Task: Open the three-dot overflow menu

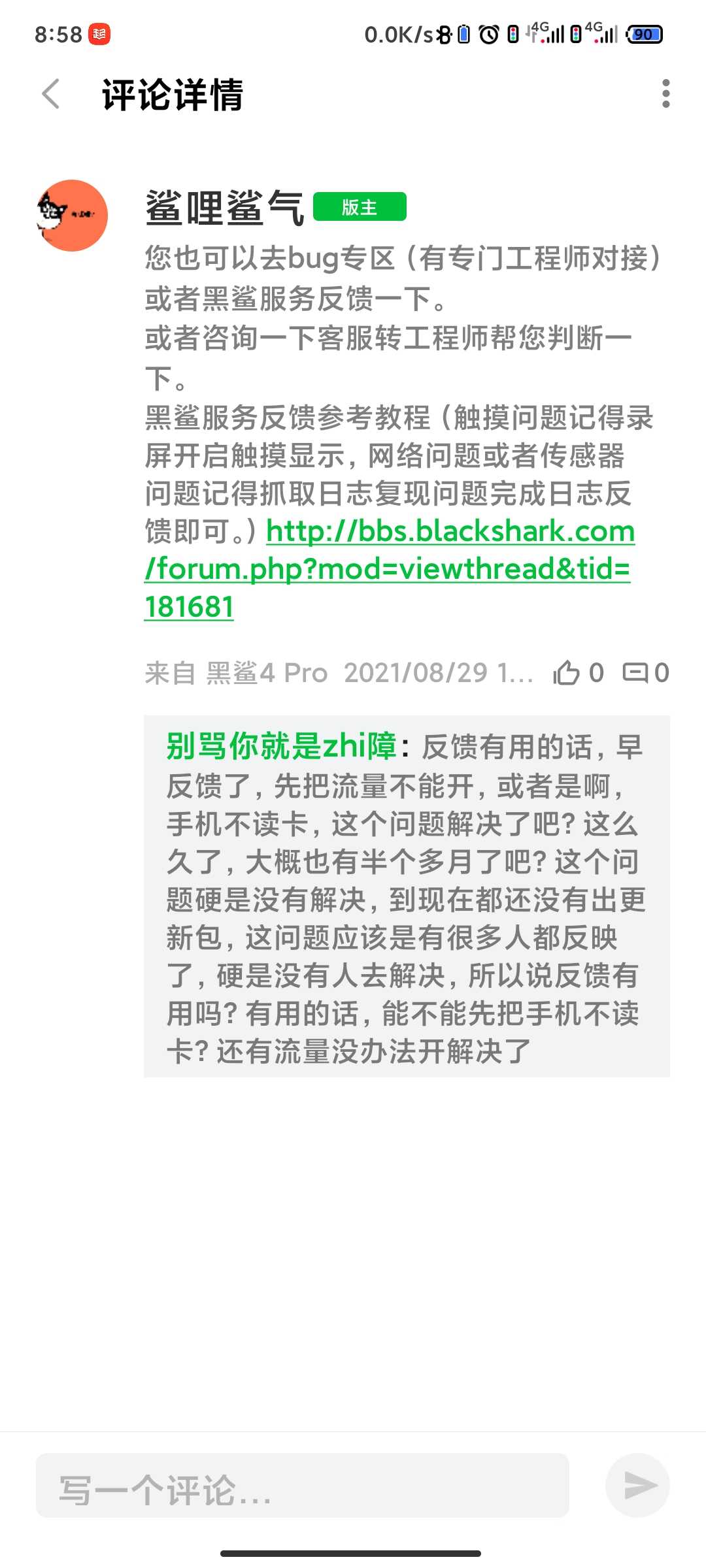Action: pyautogui.click(x=665, y=94)
